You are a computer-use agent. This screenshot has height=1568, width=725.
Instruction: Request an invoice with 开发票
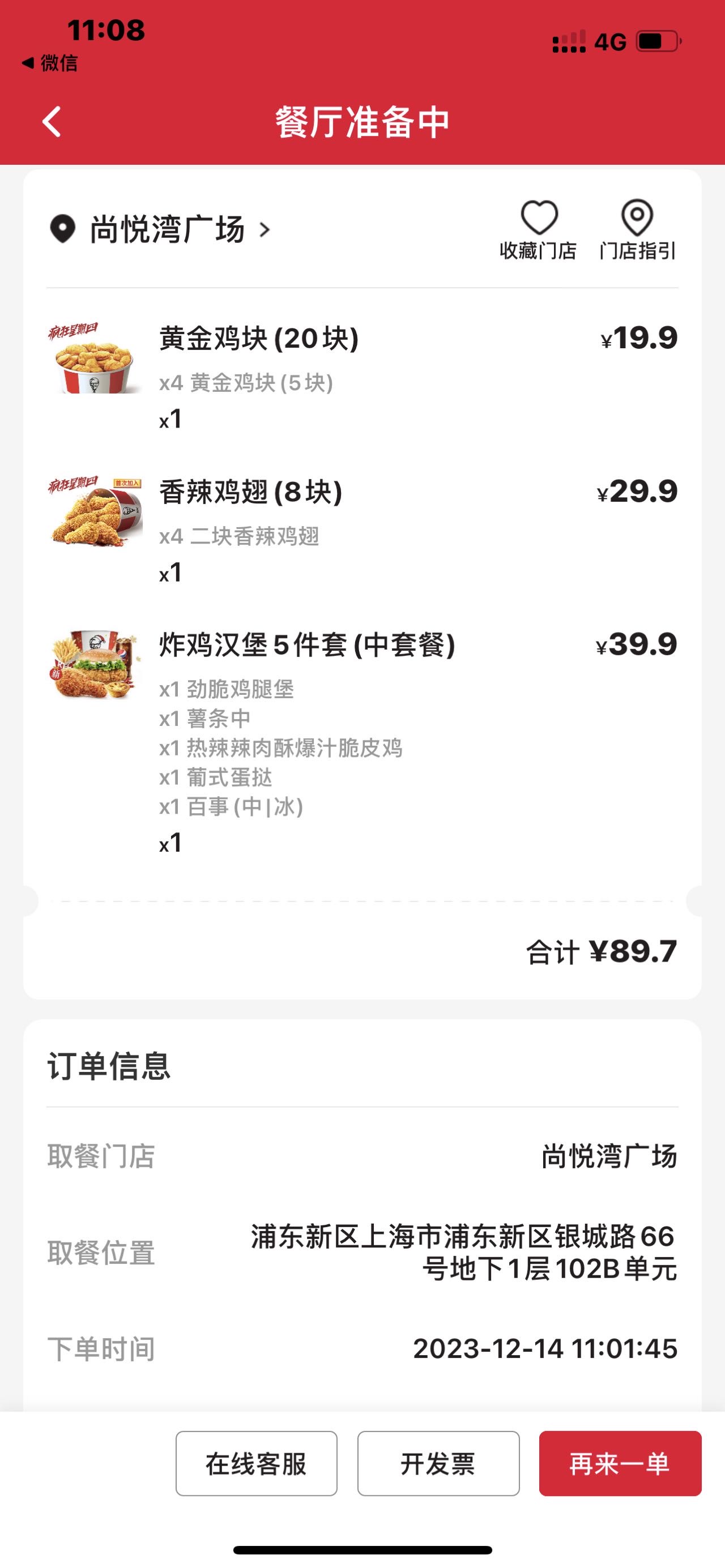pos(438,1463)
